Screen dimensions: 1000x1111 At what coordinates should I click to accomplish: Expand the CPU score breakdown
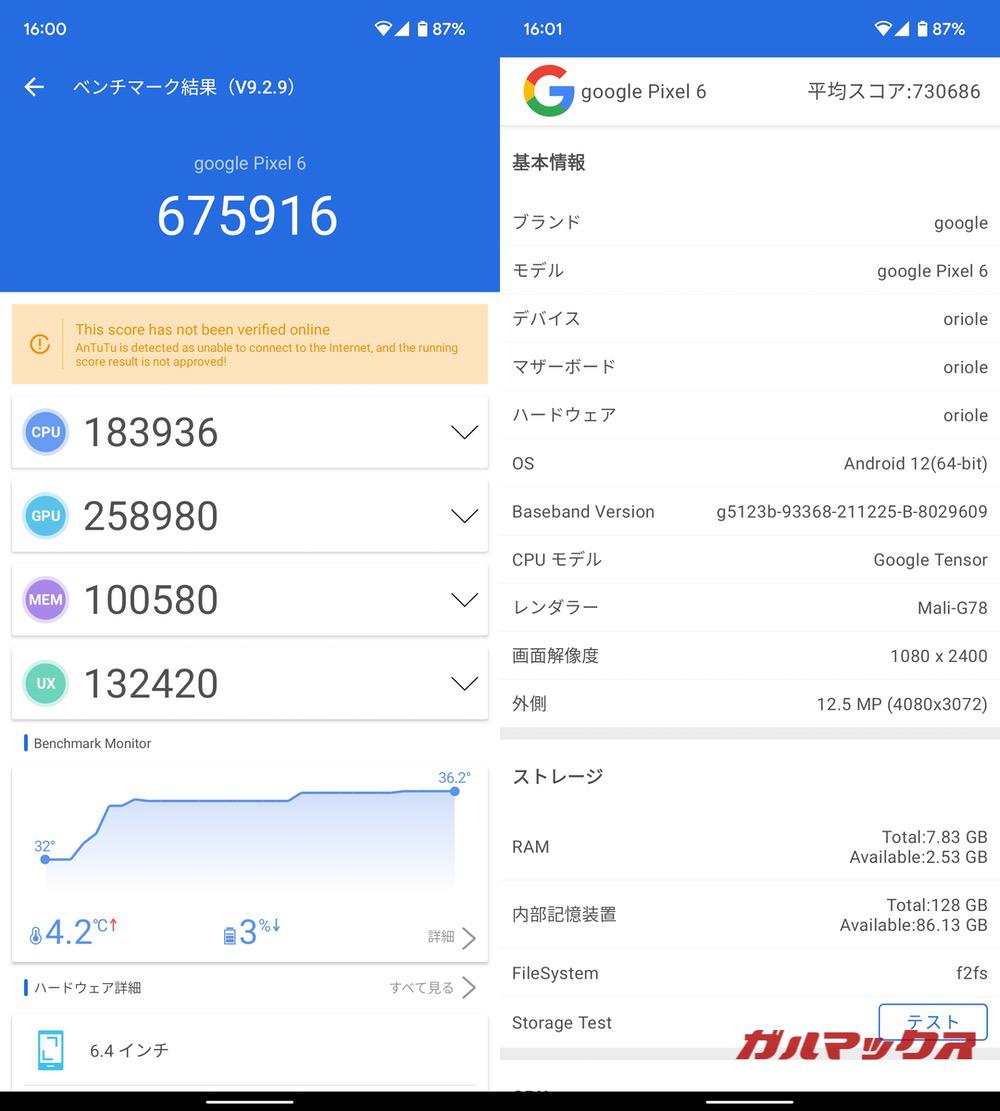[x=463, y=431]
